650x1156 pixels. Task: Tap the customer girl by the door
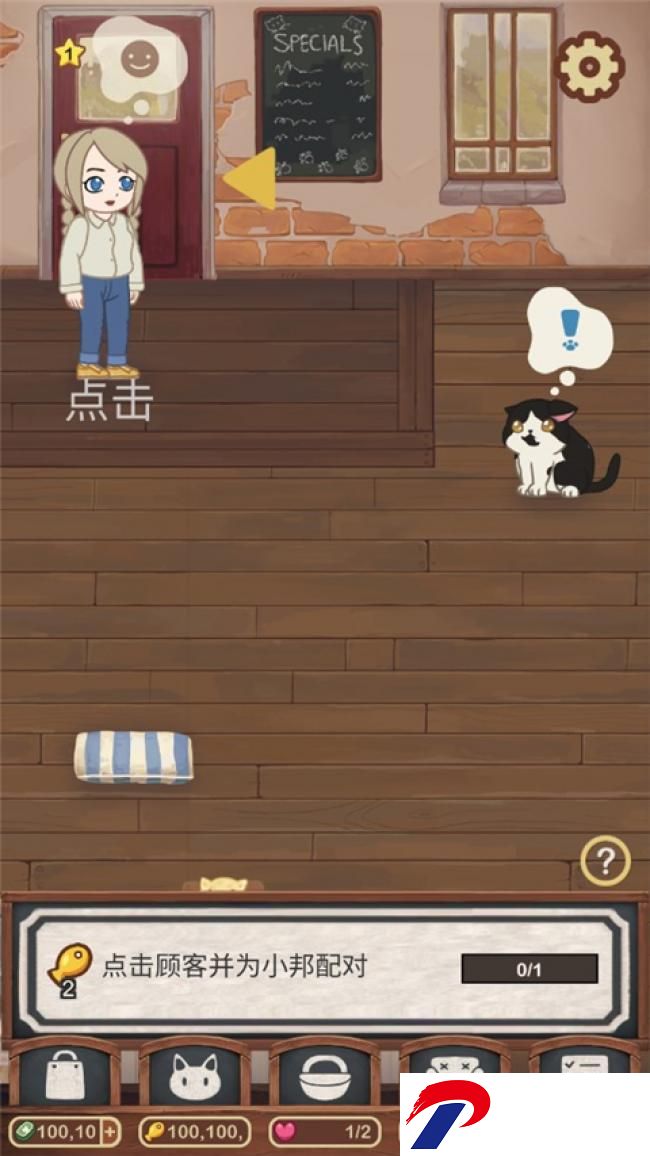click(101, 250)
